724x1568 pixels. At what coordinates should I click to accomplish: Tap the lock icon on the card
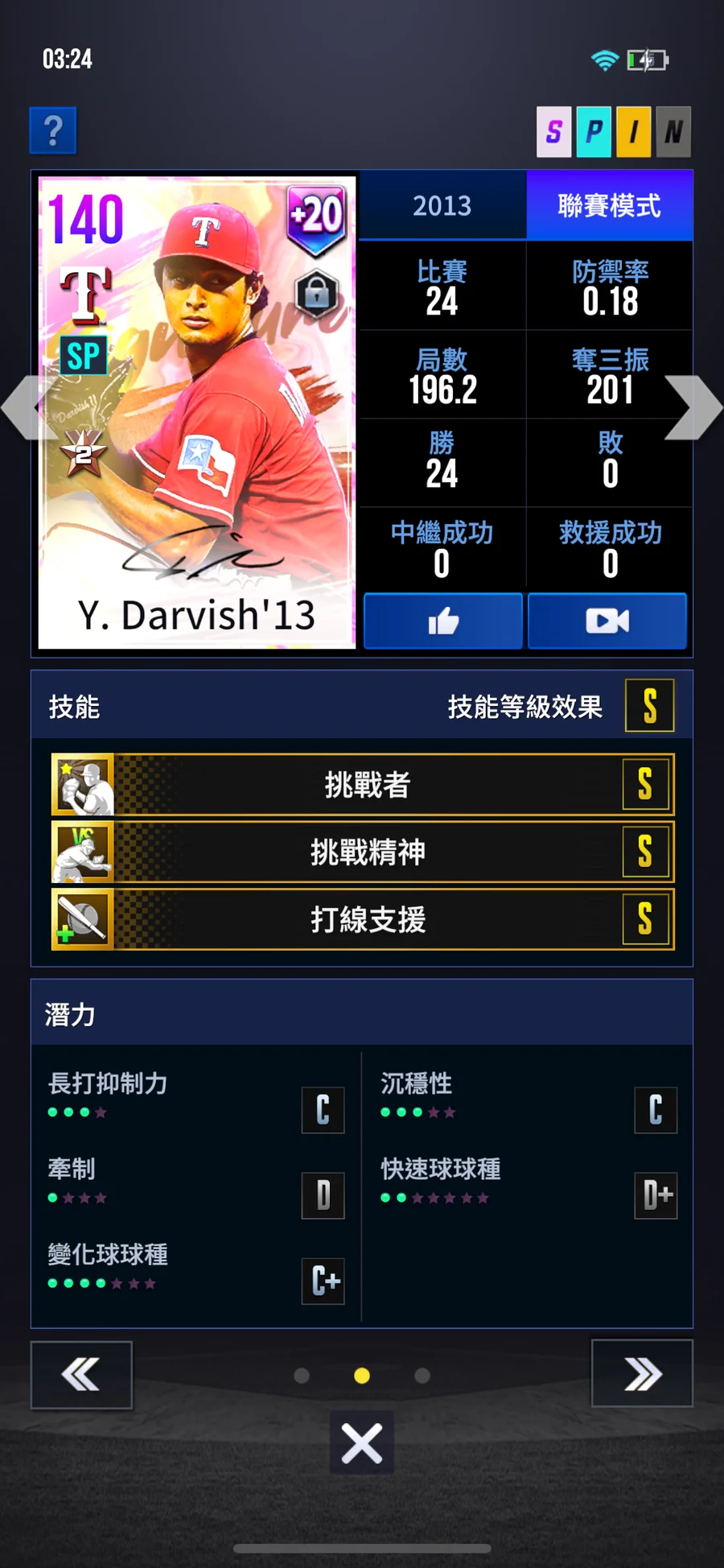coord(317,293)
